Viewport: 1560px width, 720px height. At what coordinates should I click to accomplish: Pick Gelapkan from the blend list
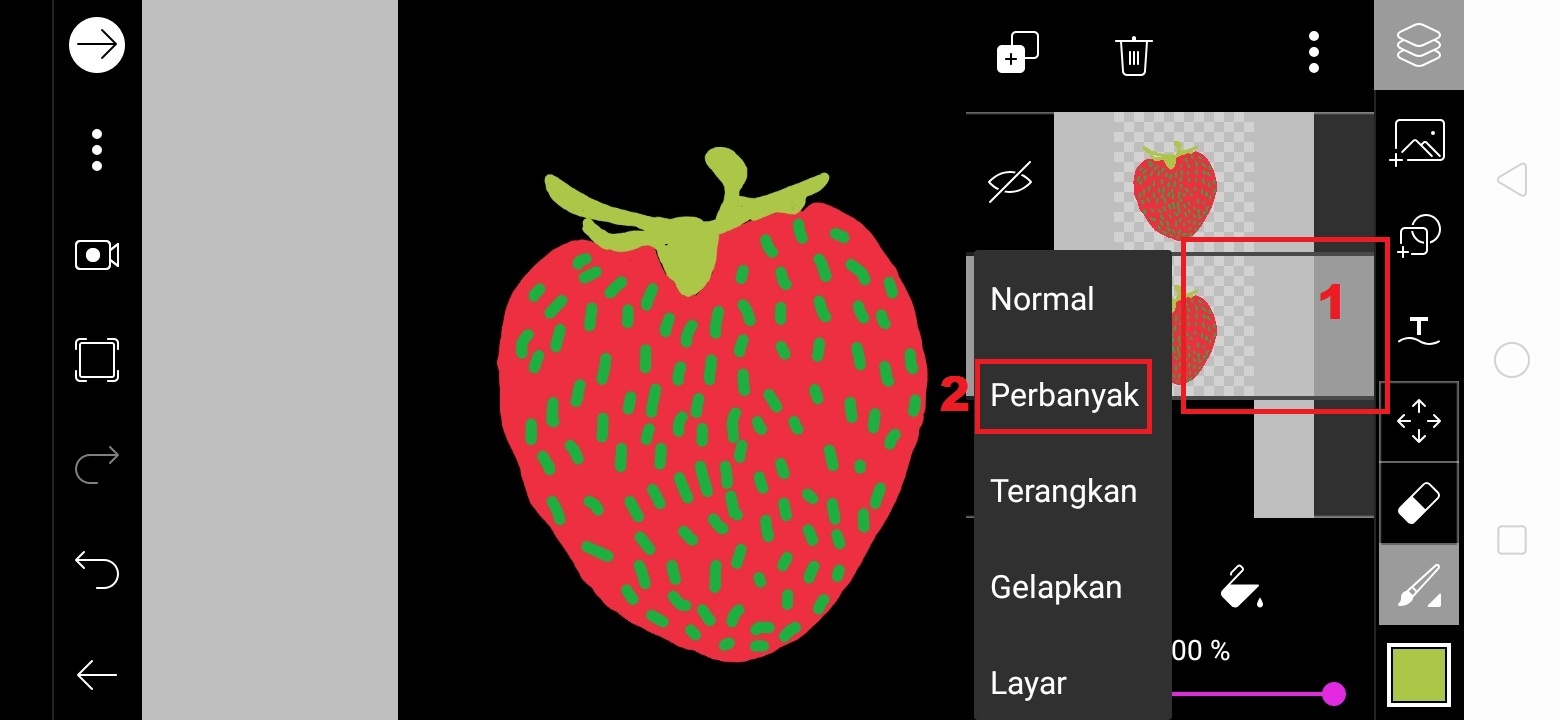1056,587
